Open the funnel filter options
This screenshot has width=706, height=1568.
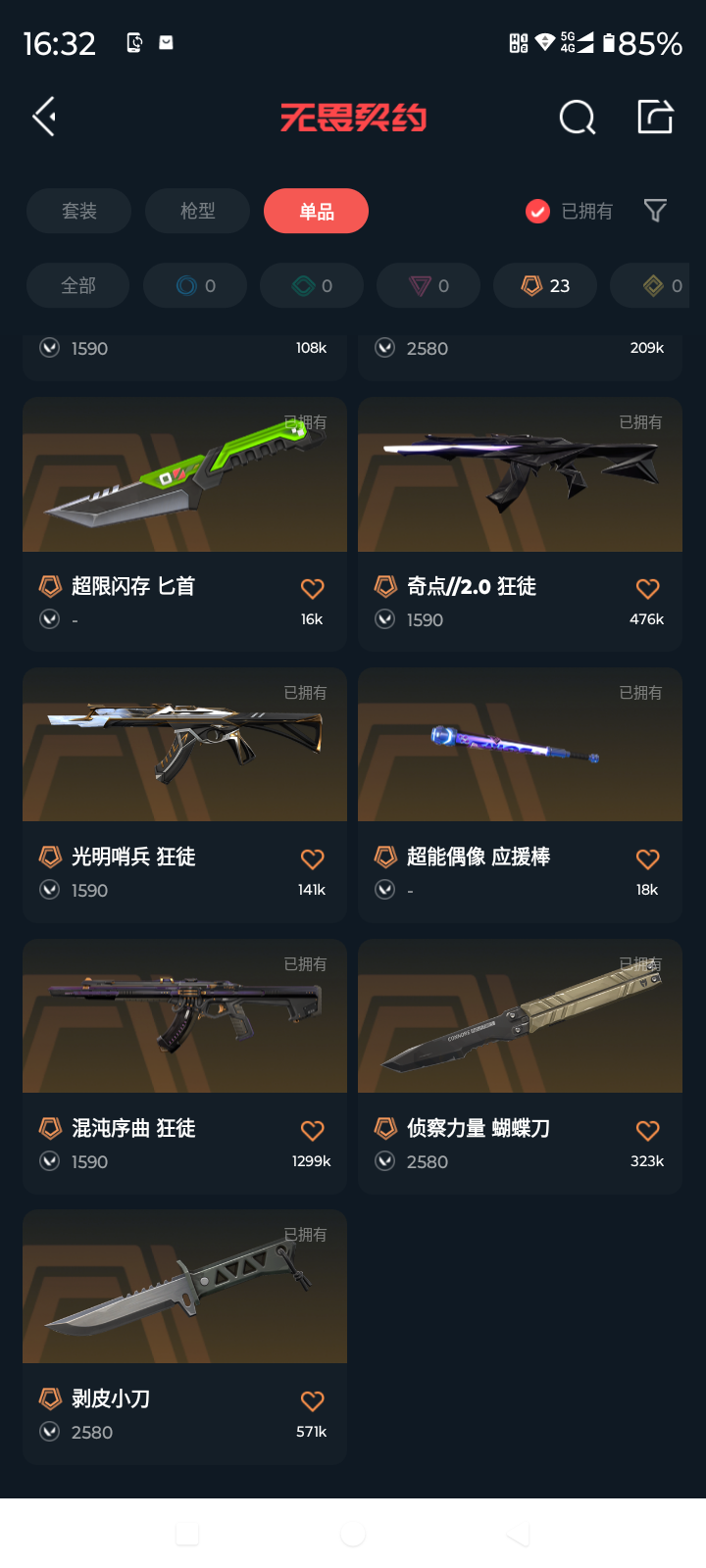(x=655, y=211)
